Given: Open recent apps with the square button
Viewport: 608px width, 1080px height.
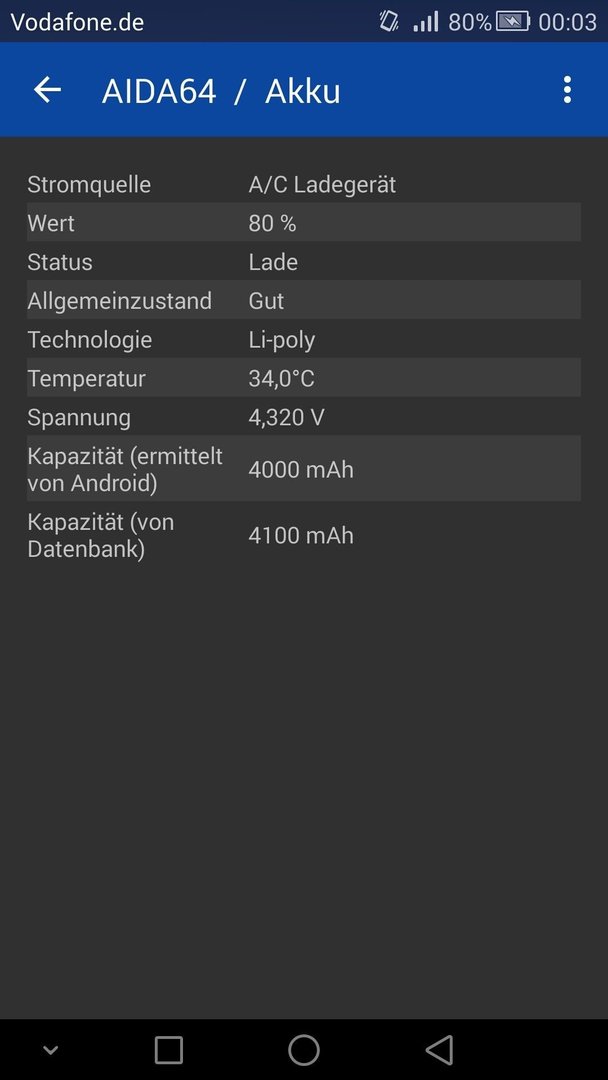Looking at the screenshot, I should pyautogui.click(x=169, y=1050).
